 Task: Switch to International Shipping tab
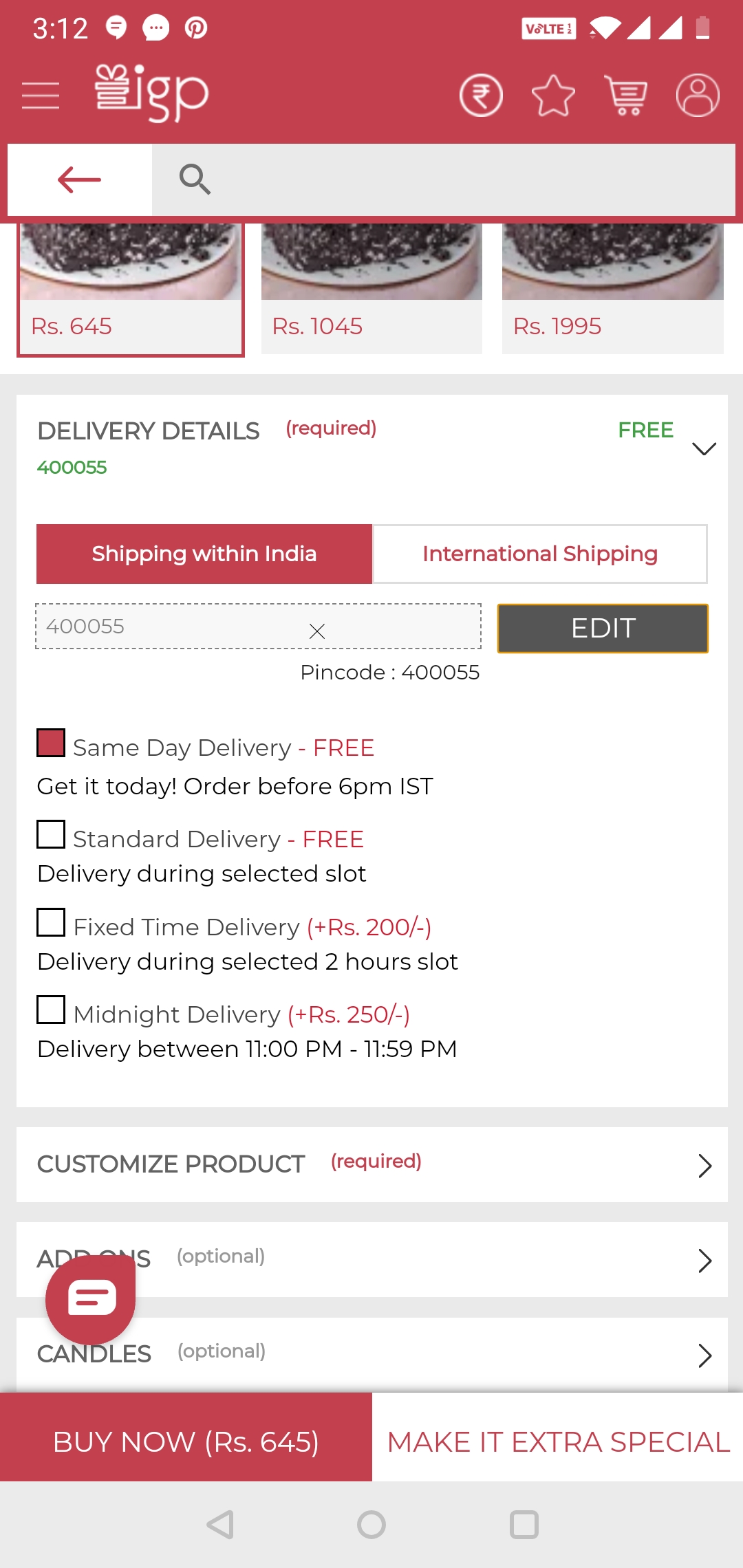540,554
